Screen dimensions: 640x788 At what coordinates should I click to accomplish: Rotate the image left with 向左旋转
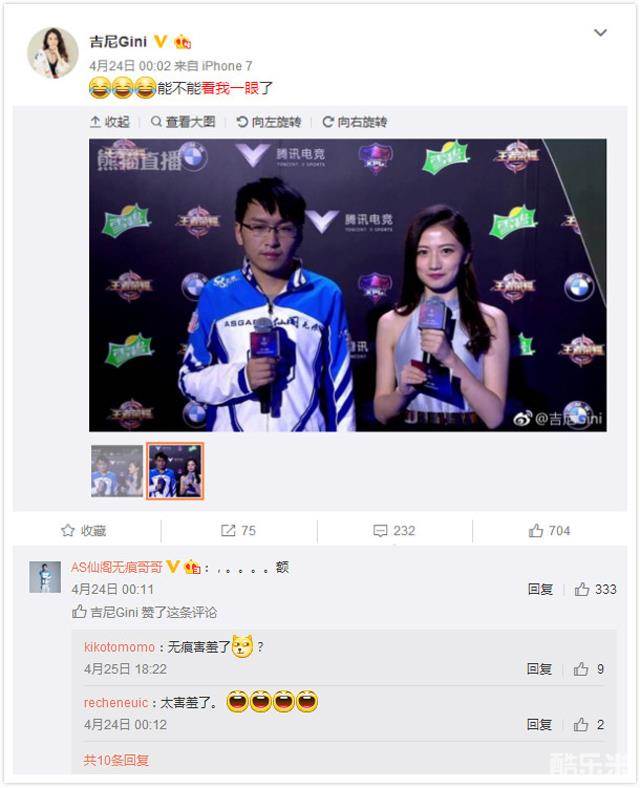[x=269, y=122]
